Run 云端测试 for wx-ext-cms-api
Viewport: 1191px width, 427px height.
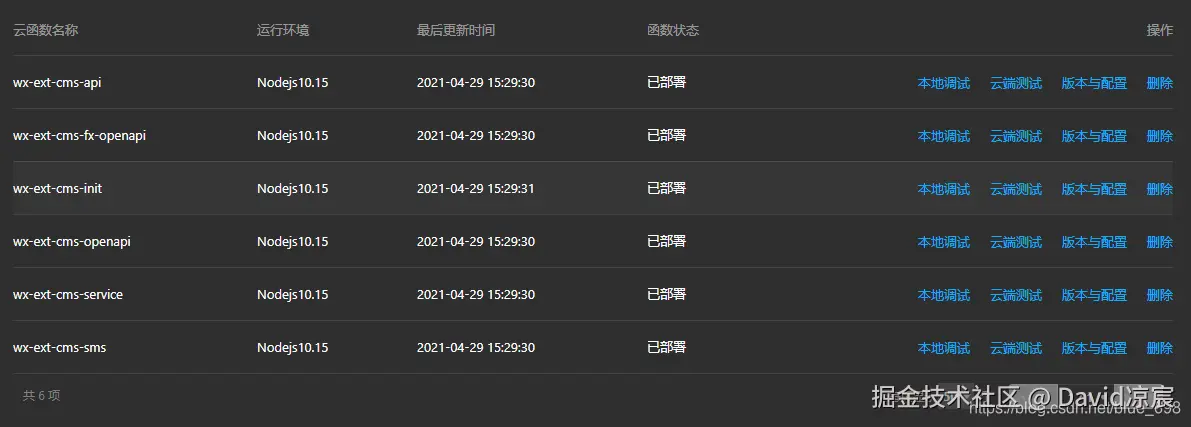[1015, 83]
